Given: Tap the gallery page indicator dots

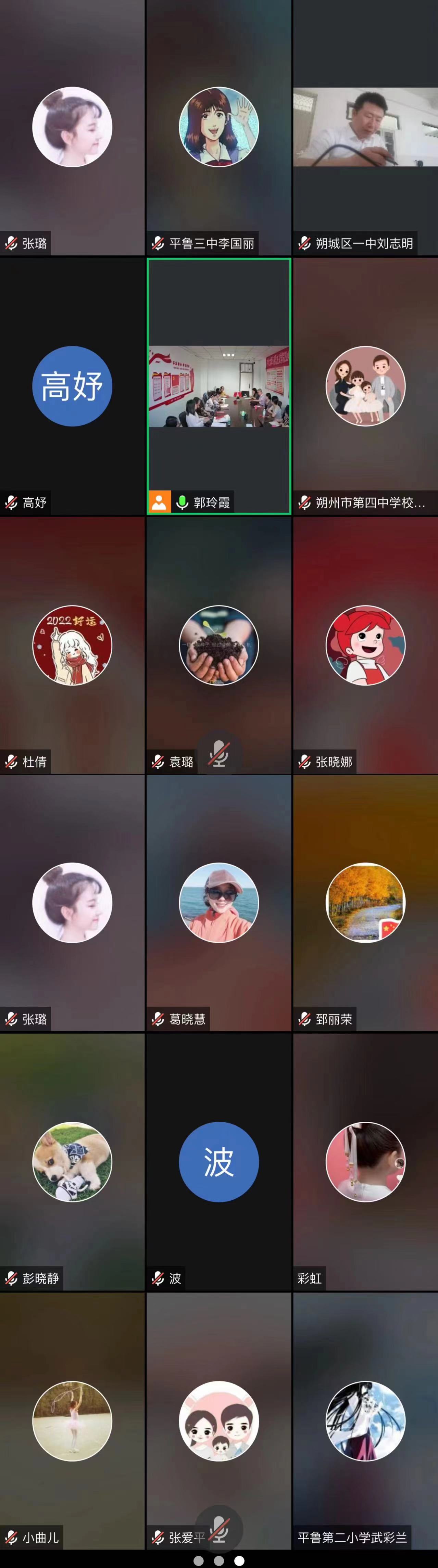Looking at the screenshot, I should [x=219, y=1561].
